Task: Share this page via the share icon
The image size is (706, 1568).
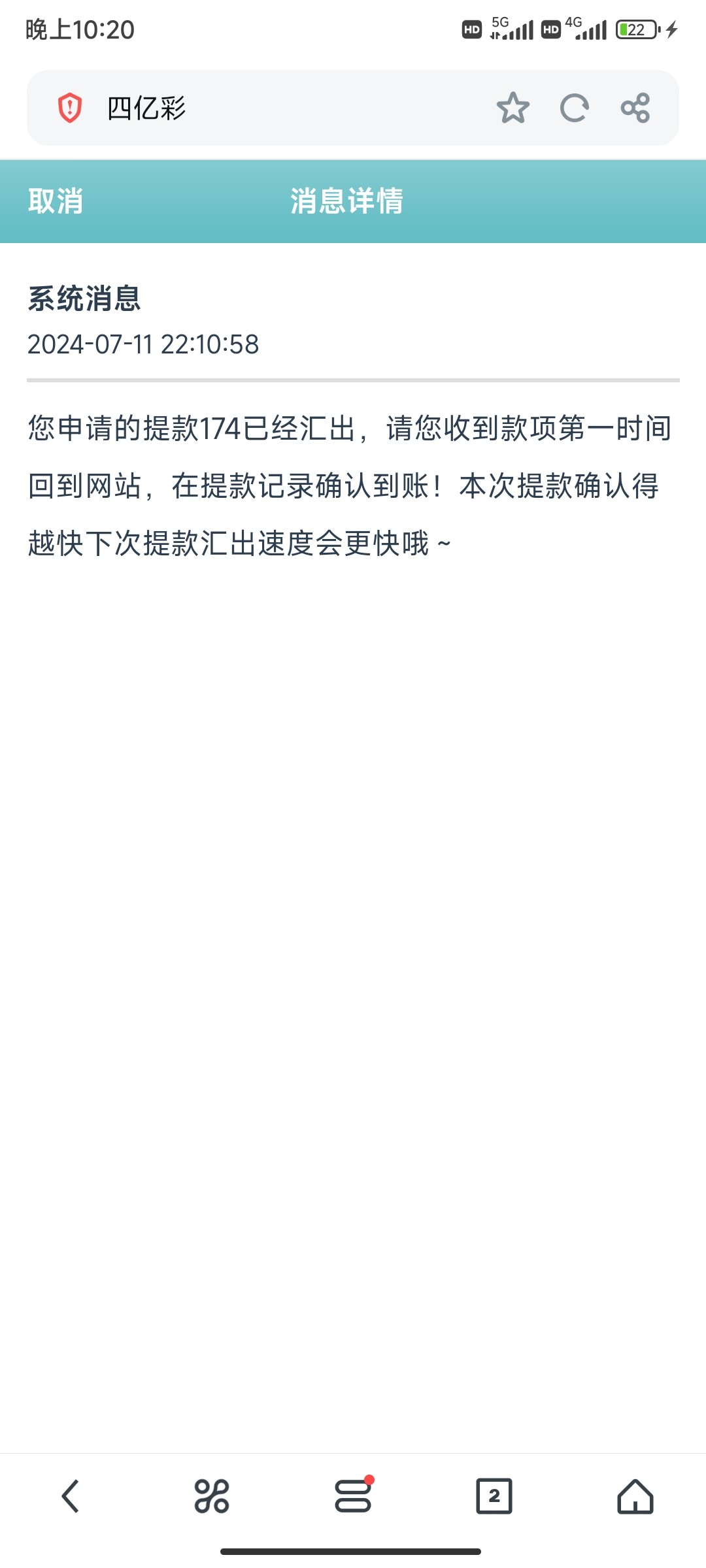Action: [635, 108]
